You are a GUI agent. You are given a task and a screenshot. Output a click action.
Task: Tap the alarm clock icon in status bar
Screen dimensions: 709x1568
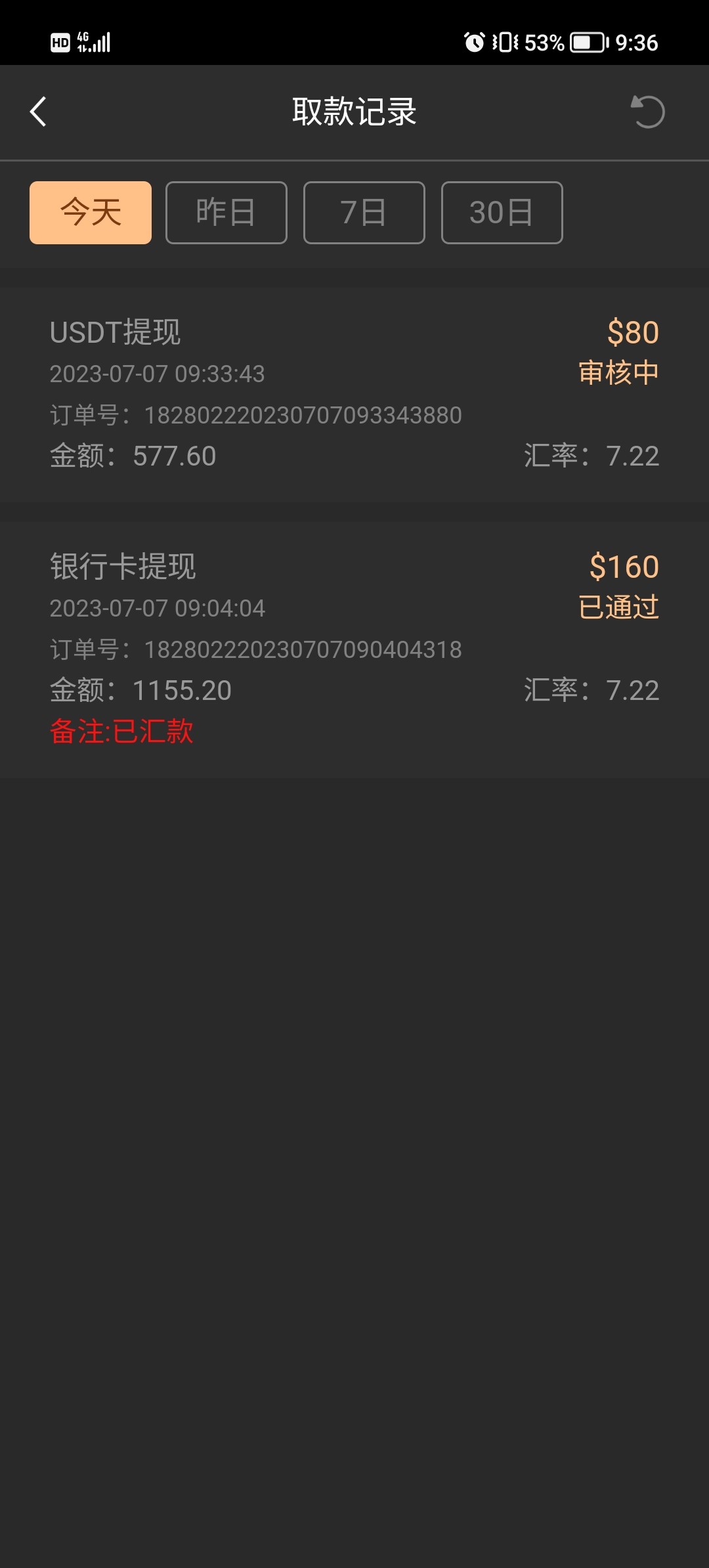475,42
